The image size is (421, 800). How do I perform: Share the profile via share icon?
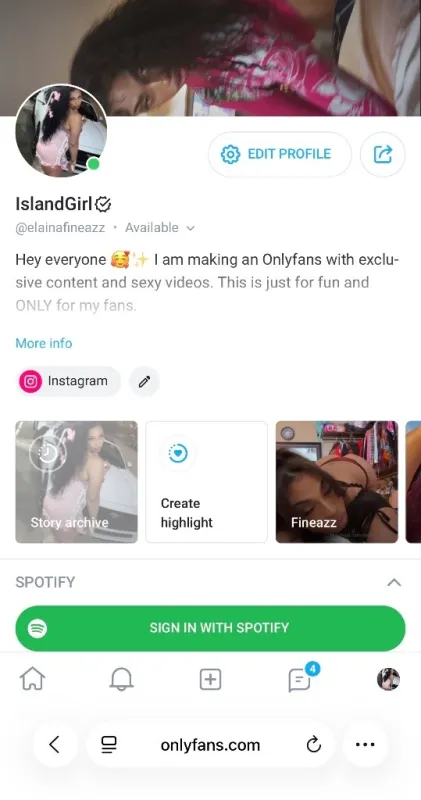pos(383,154)
